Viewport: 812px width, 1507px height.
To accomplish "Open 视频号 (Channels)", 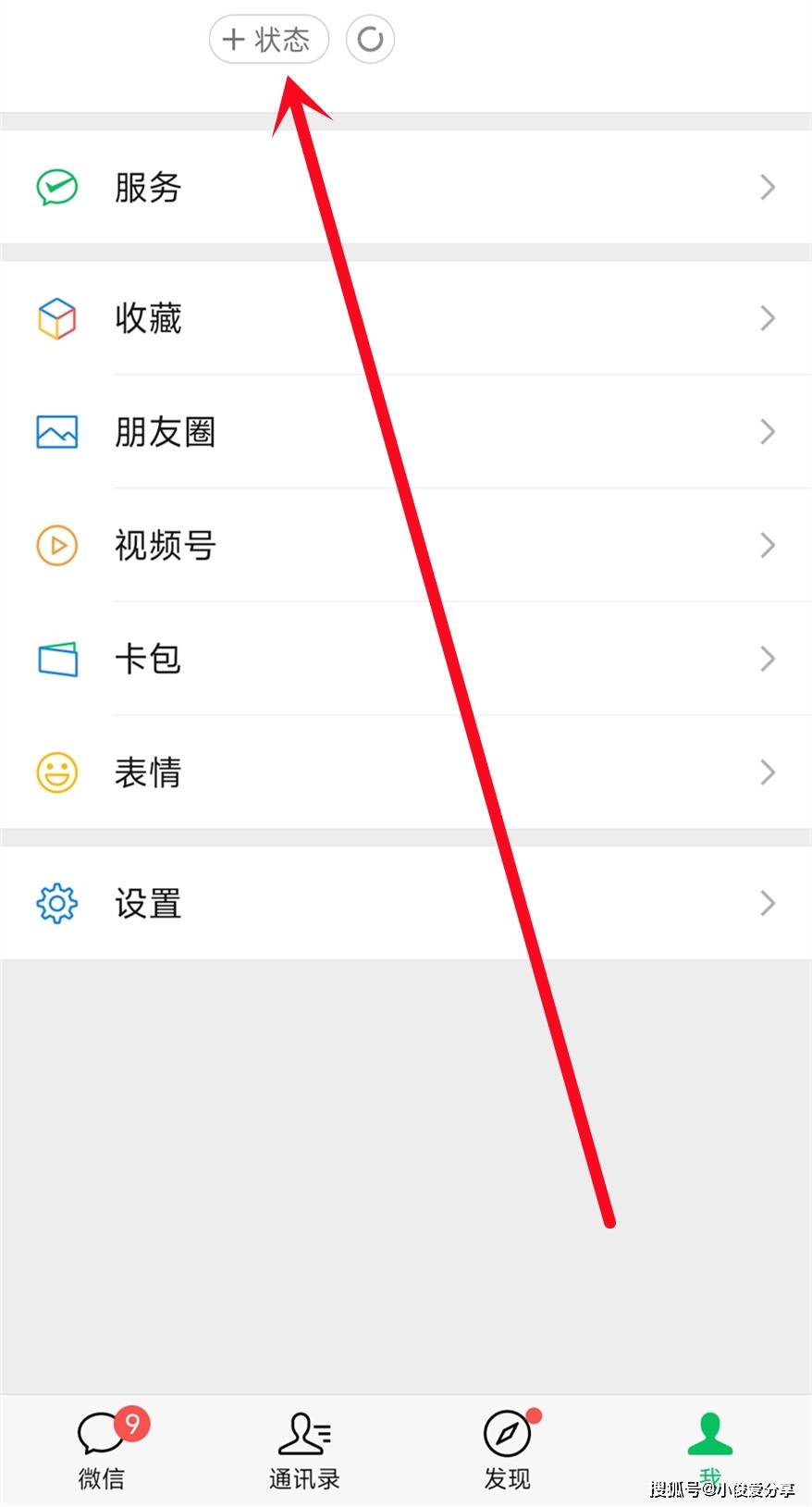I will pyautogui.click(x=405, y=546).
